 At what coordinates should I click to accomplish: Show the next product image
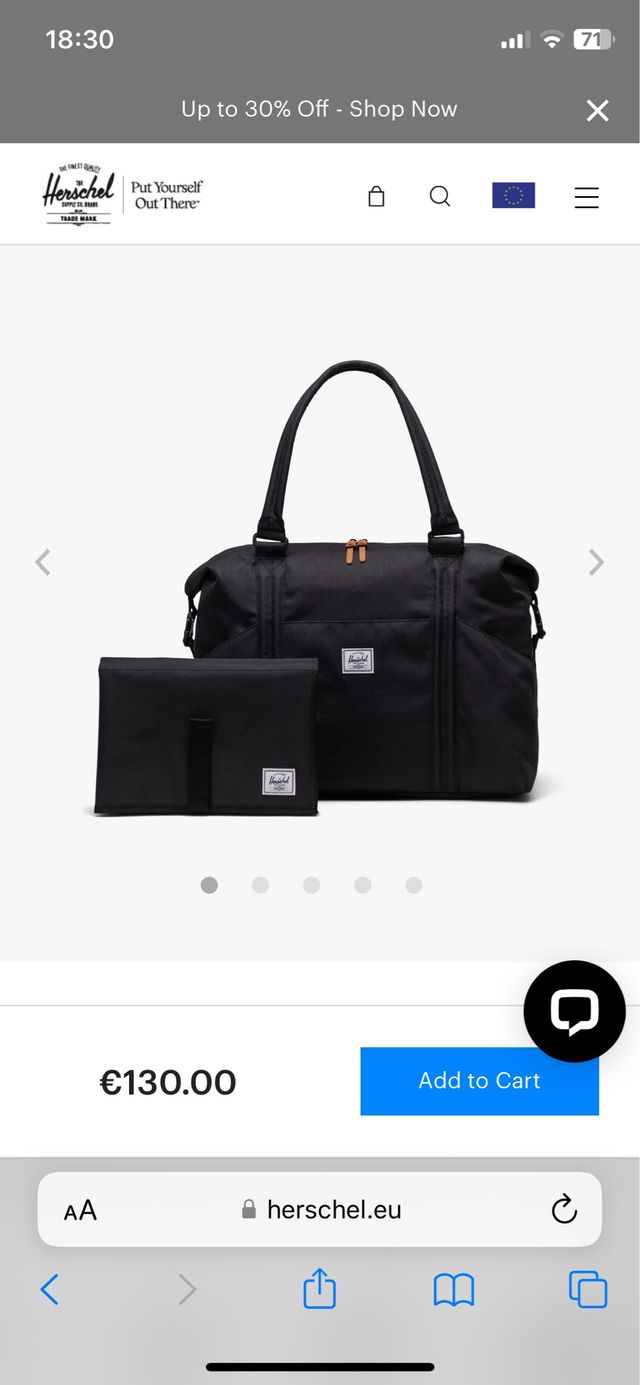(596, 562)
